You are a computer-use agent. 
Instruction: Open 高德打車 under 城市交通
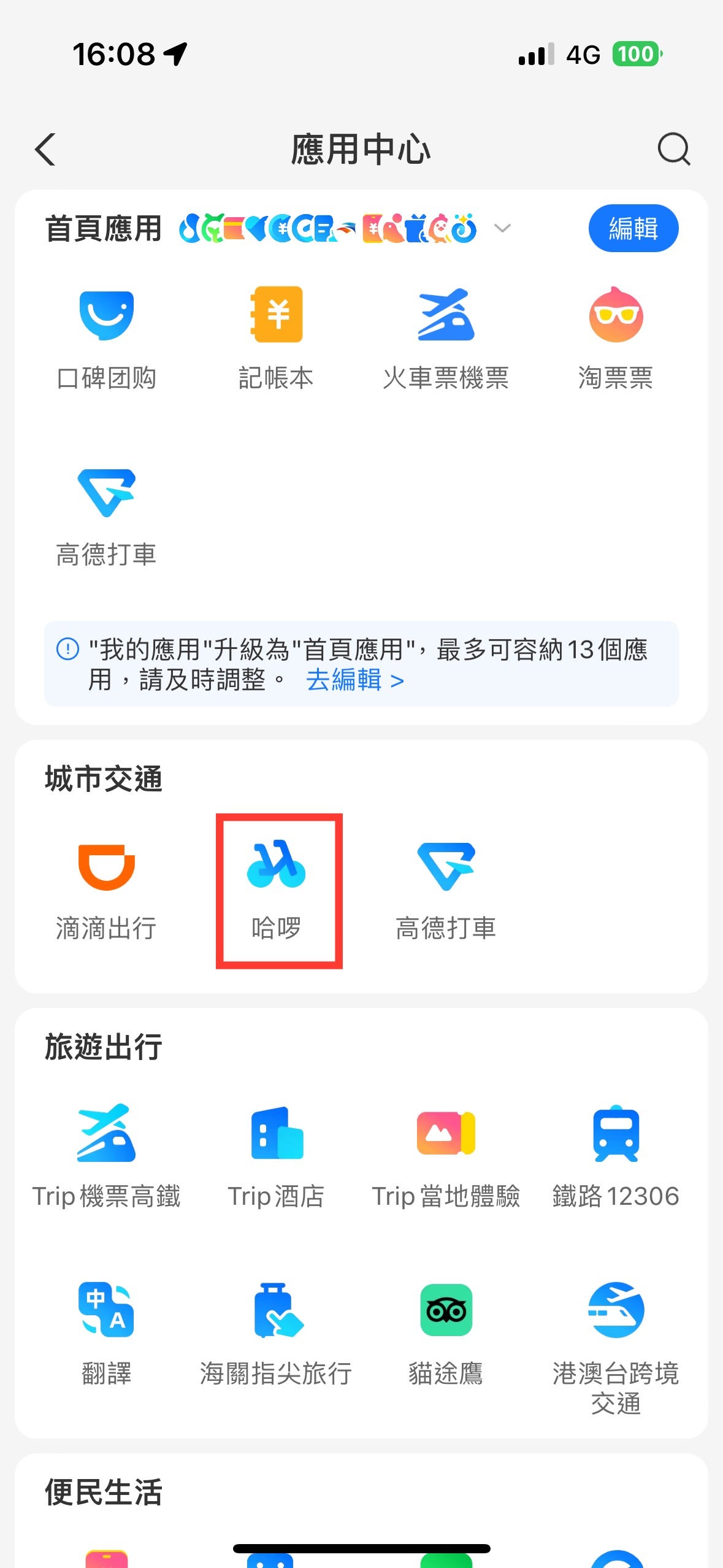(x=446, y=890)
